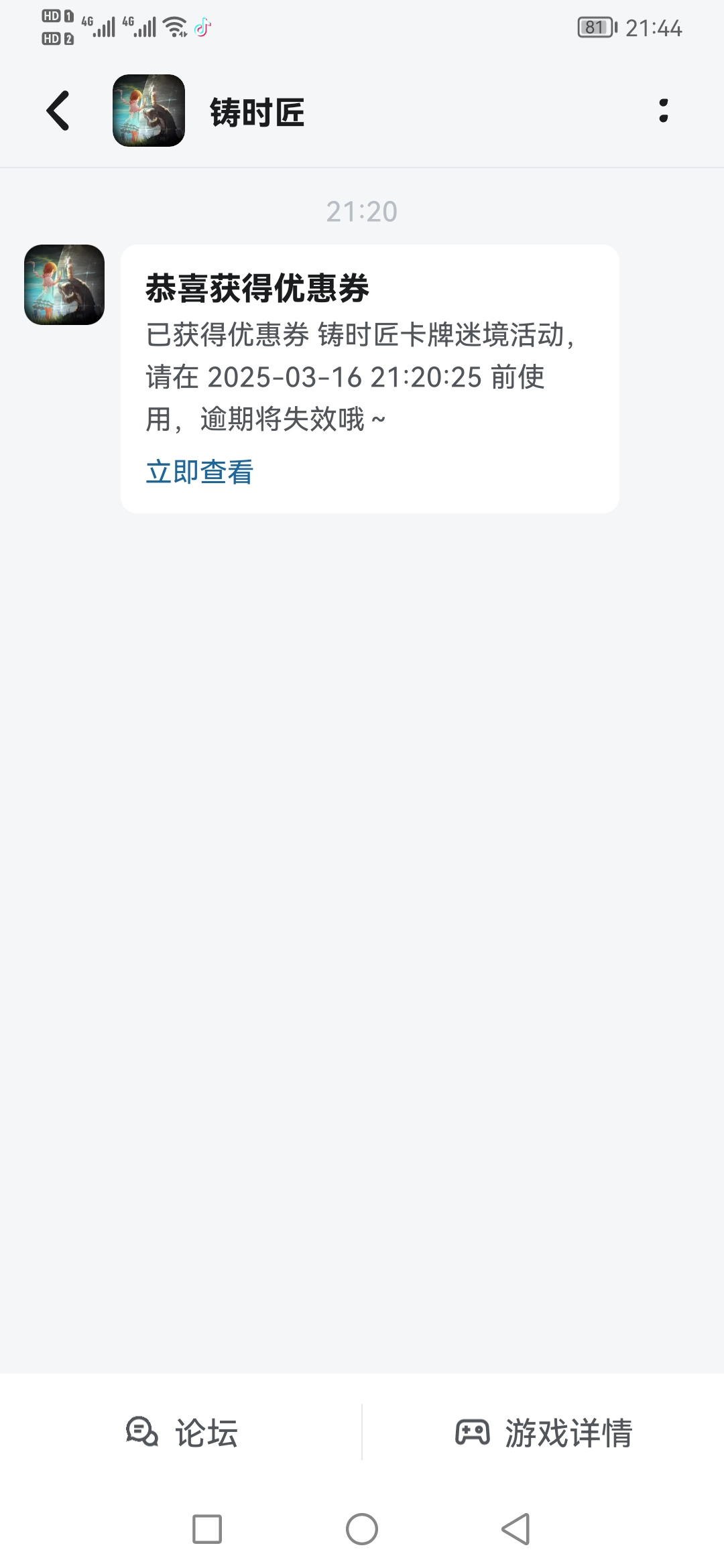The image size is (724, 1568).
Task: Tap the sender avatar beside the message
Action: pos(64,285)
